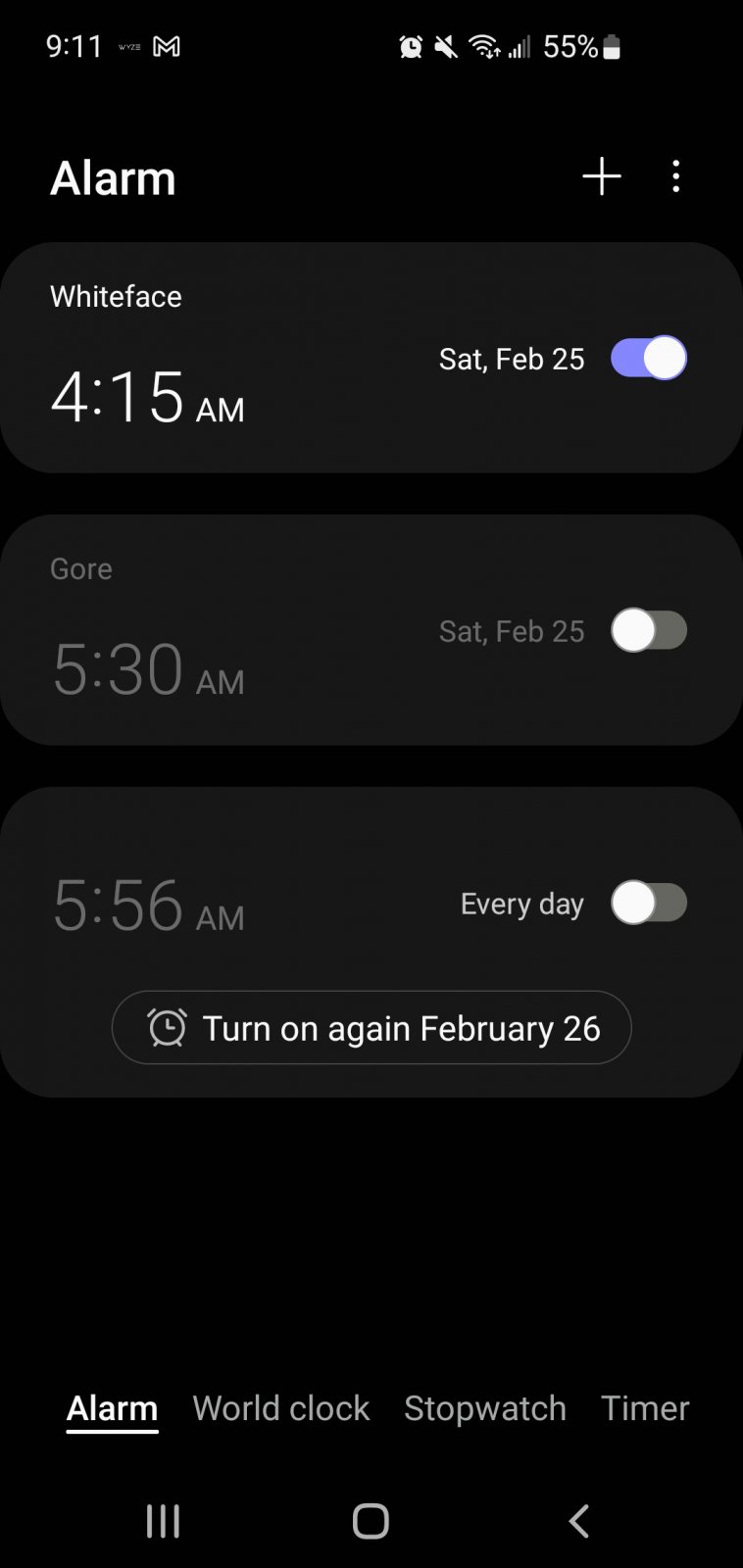This screenshot has height=1568, width=743.
Task: Turn on the 5:56 AM Every day alarm
Action: pyautogui.click(x=648, y=903)
